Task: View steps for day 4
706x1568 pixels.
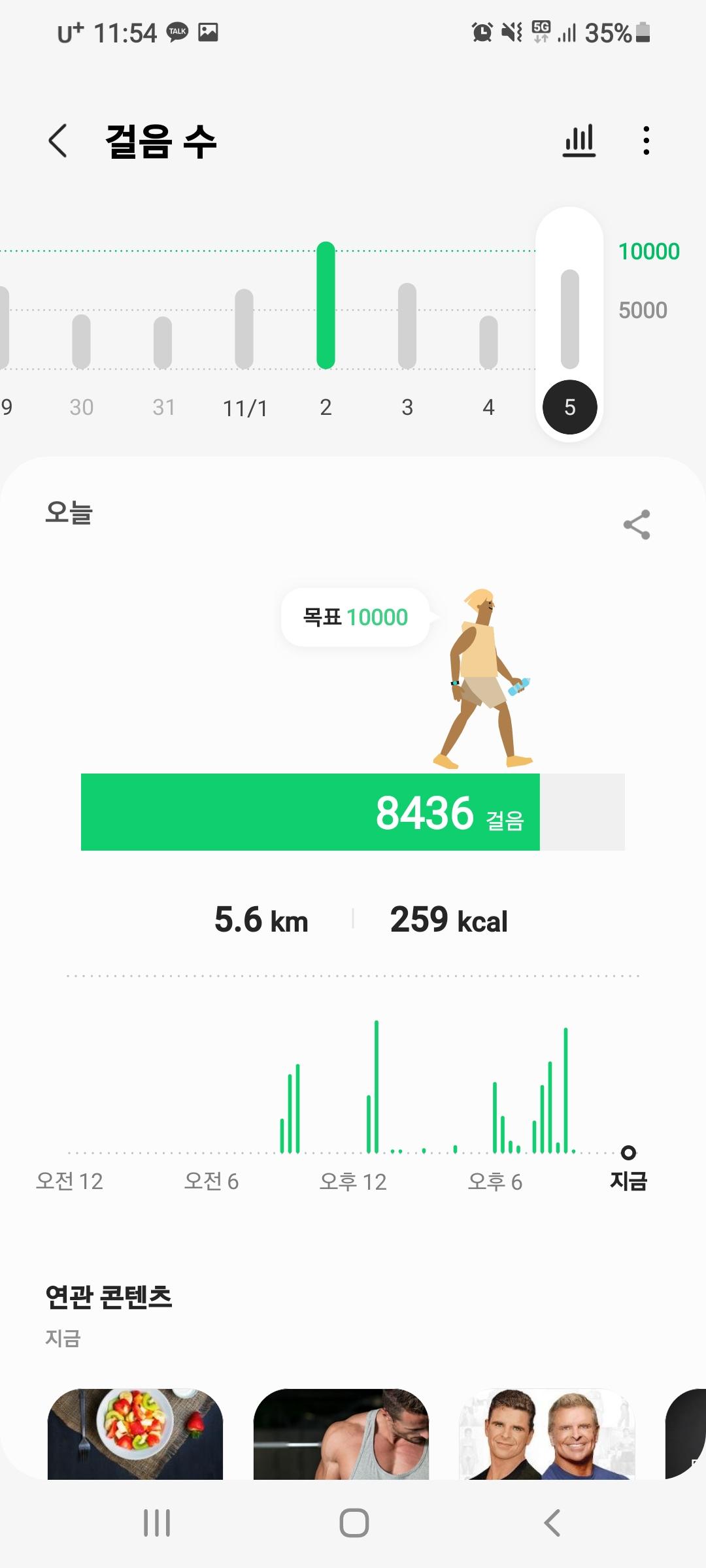Action: click(488, 342)
